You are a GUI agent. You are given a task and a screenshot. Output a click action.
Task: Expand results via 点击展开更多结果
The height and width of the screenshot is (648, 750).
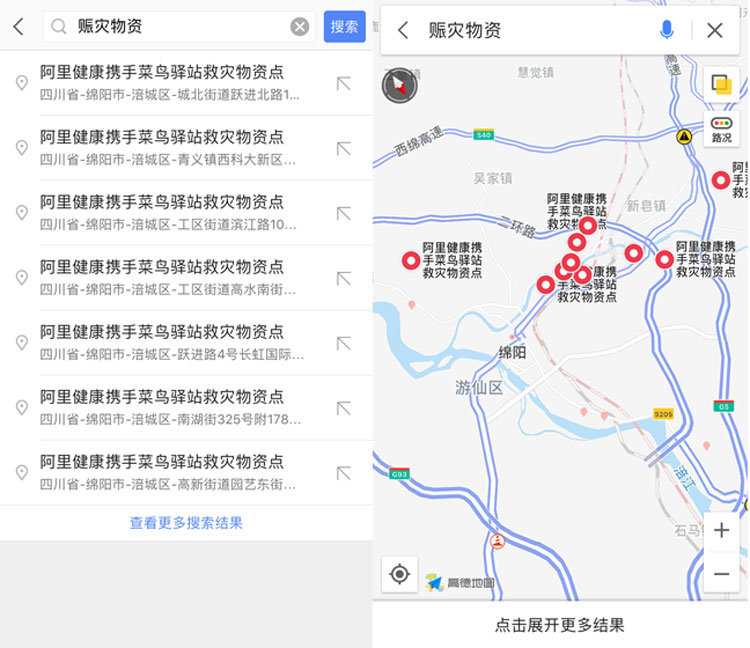click(x=560, y=625)
